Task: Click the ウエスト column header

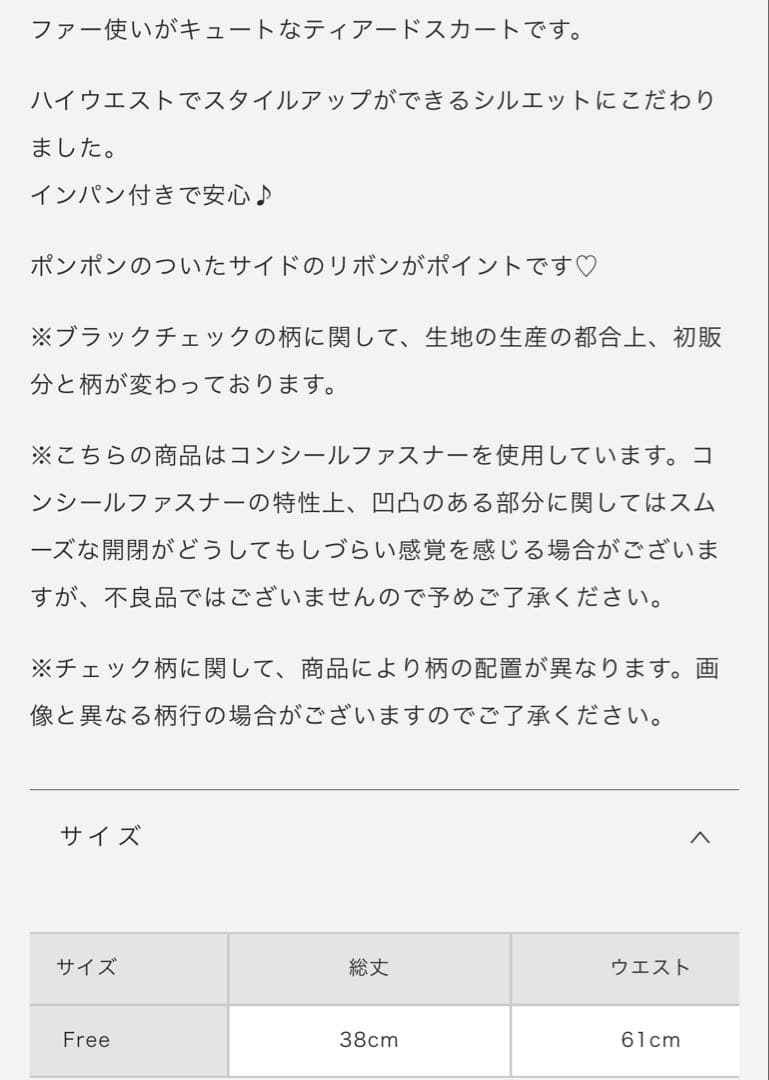Action: click(650, 968)
